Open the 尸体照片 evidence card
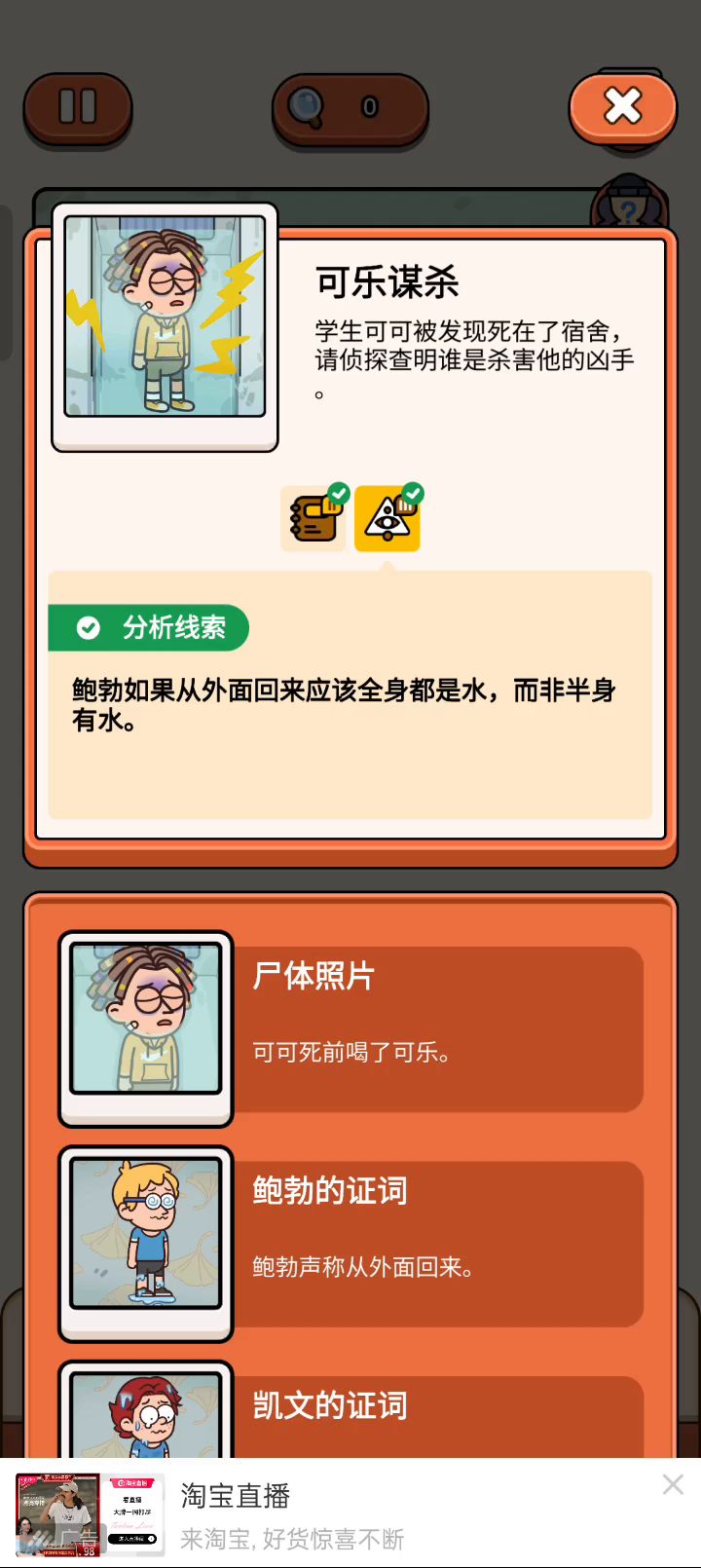Image resolution: width=701 pixels, height=1568 pixels. click(x=350, y=1028)
